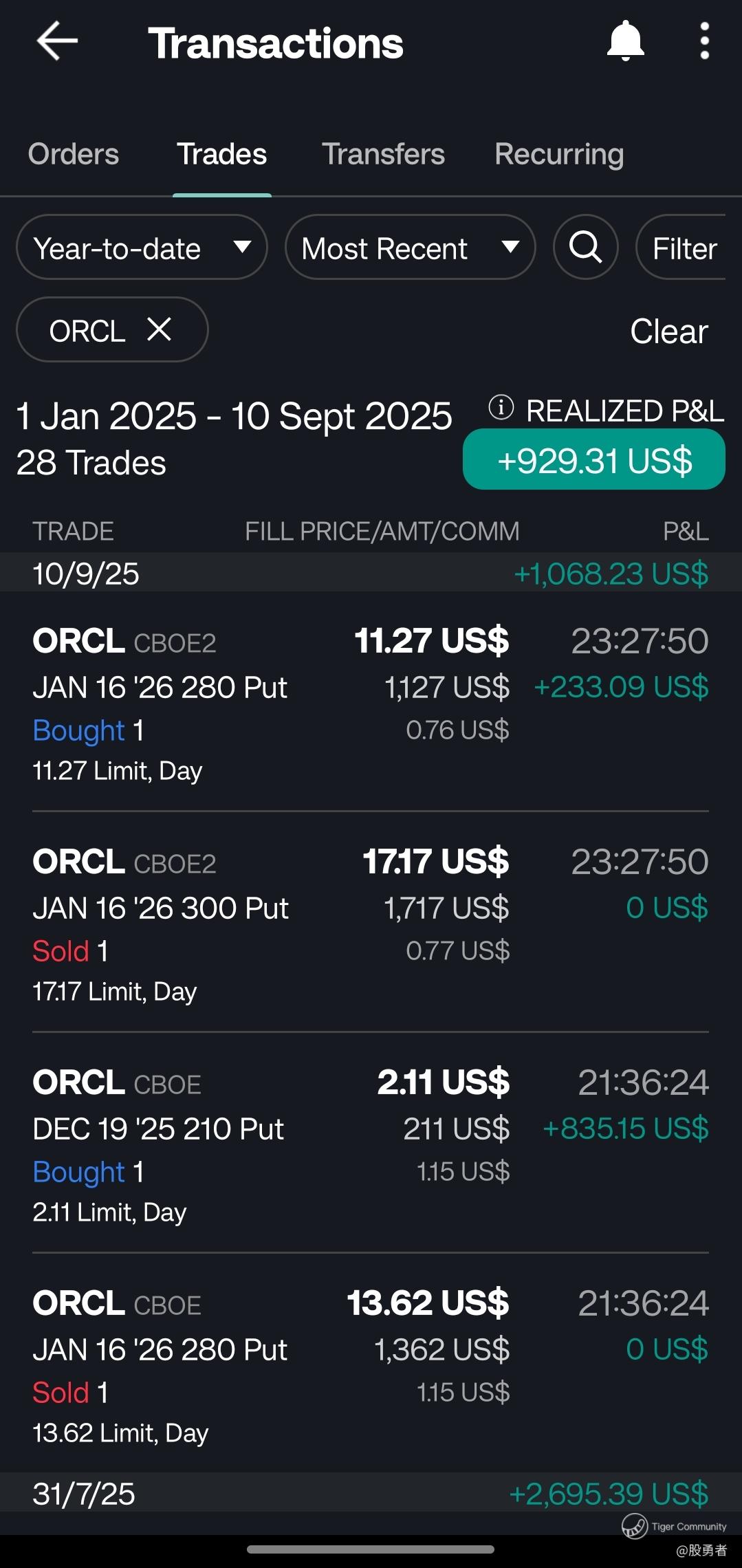
Task: Open the Filter options
Action: (684, 248)
